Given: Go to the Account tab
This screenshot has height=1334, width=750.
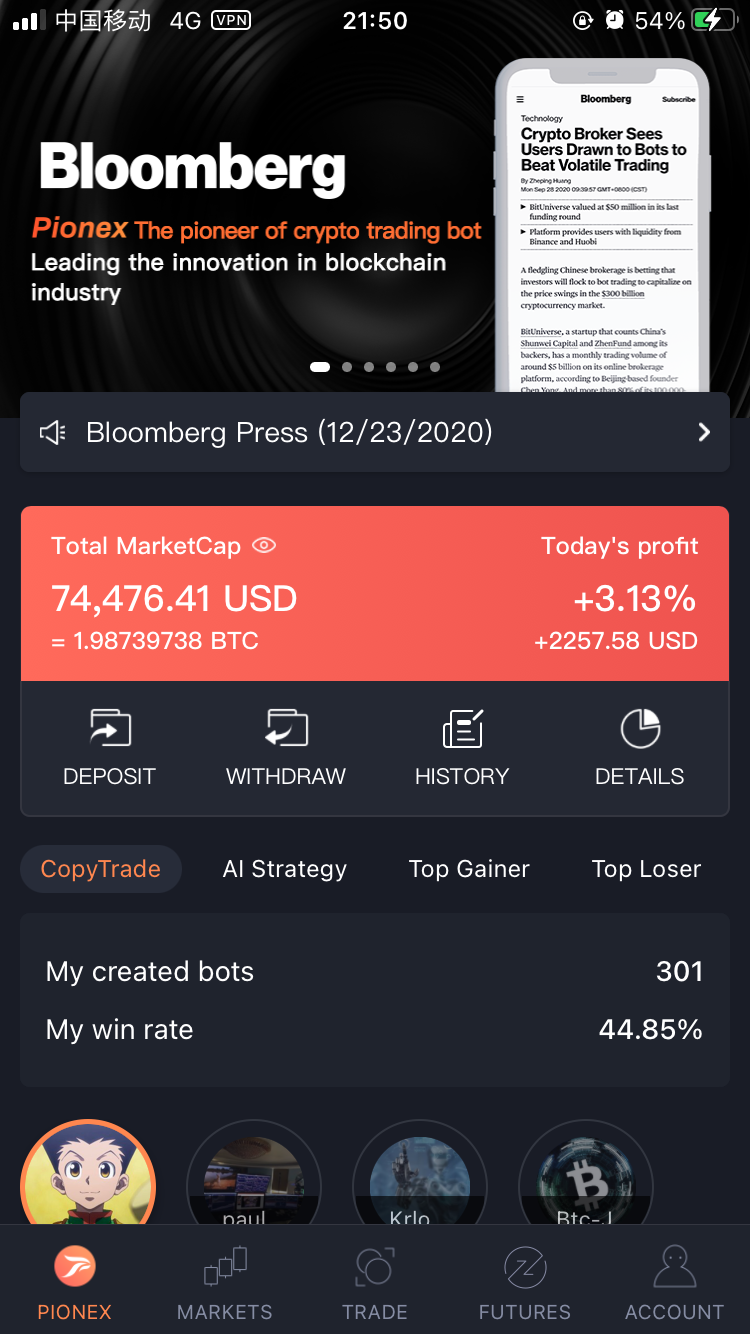Looking at the screenshot, I should pyautogui.click(x=674, y=1285).
